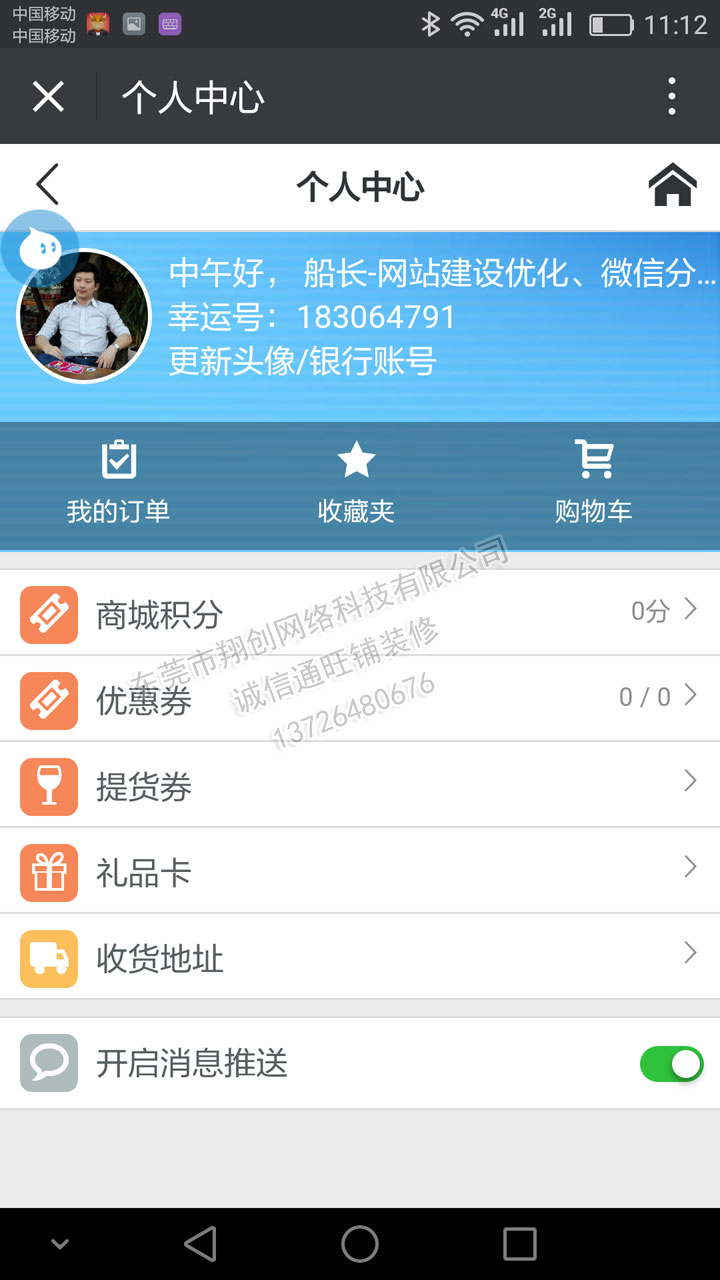Screen dimensions: 720x1280
Task: Go to the shop home page
Action: pos(672,185)
